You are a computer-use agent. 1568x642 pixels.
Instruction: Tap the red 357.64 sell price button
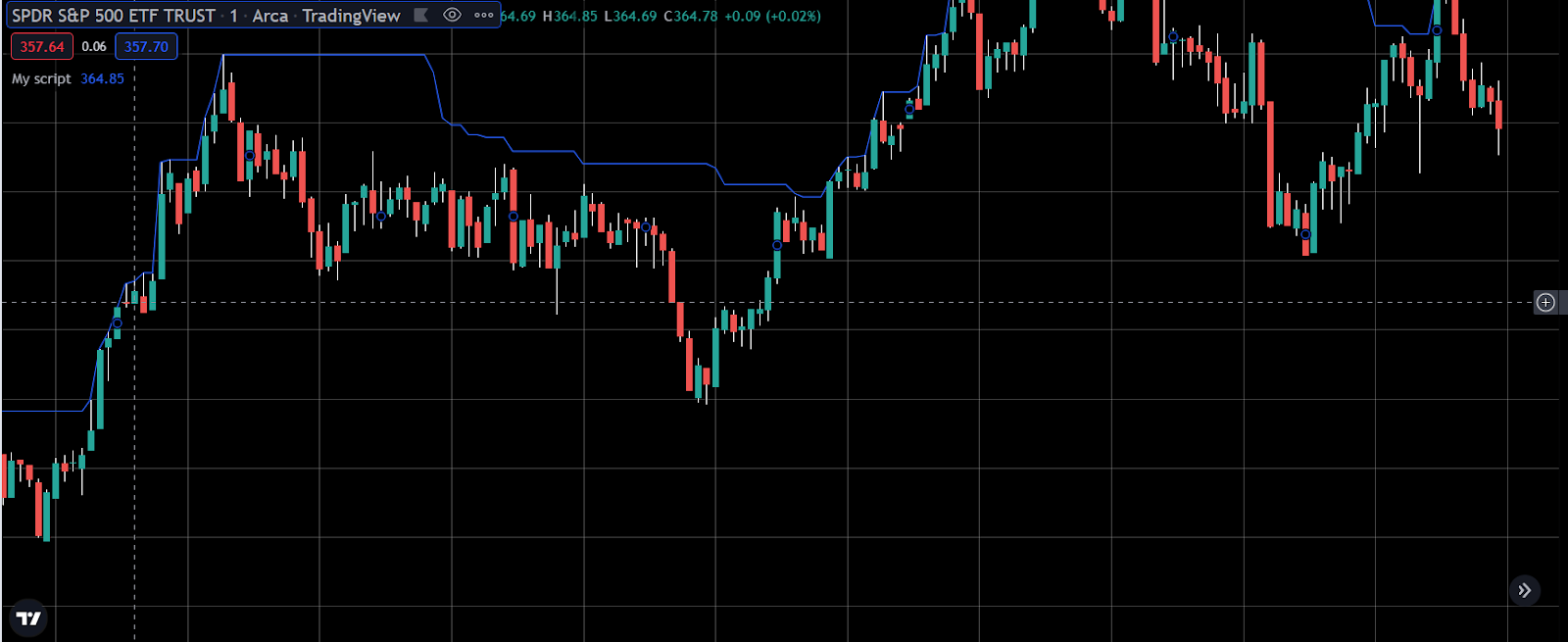[x=41, y=46]
